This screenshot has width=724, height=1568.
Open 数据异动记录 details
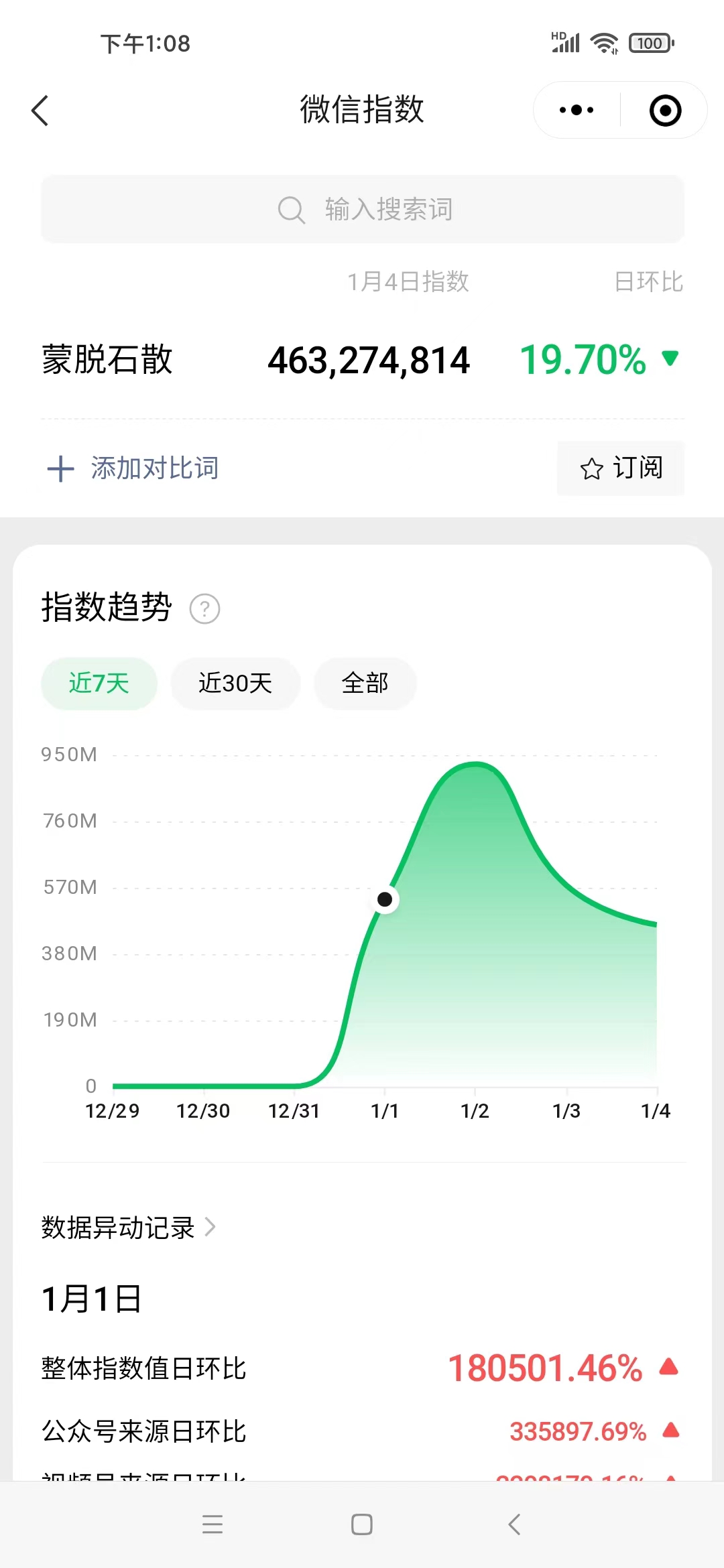(x=127, y=1228)
